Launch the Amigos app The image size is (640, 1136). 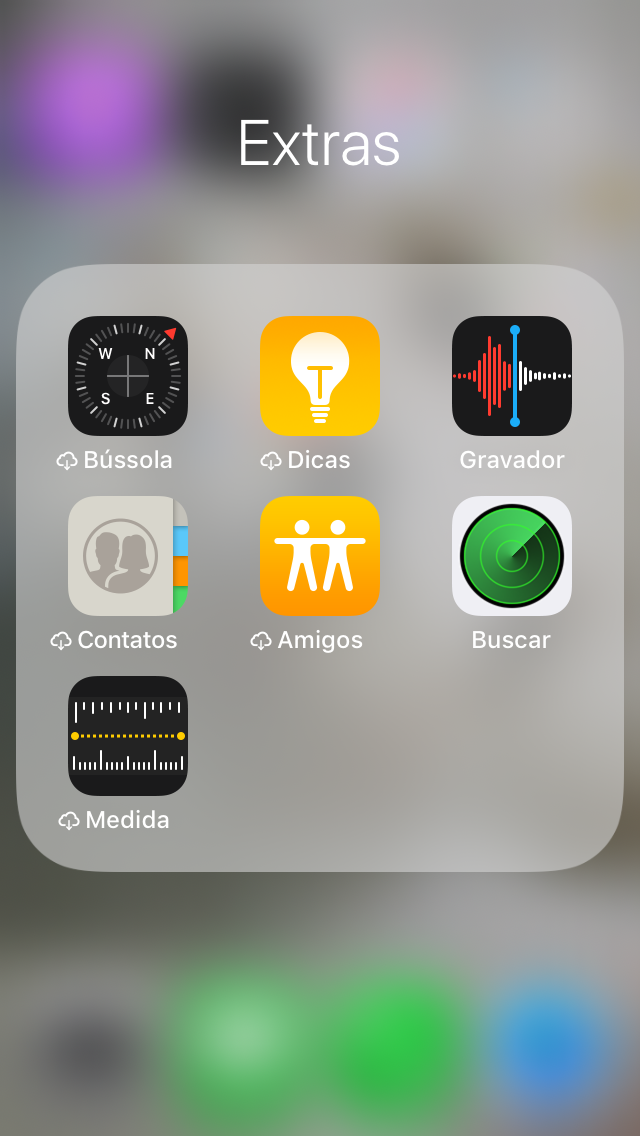click(320, 556)
